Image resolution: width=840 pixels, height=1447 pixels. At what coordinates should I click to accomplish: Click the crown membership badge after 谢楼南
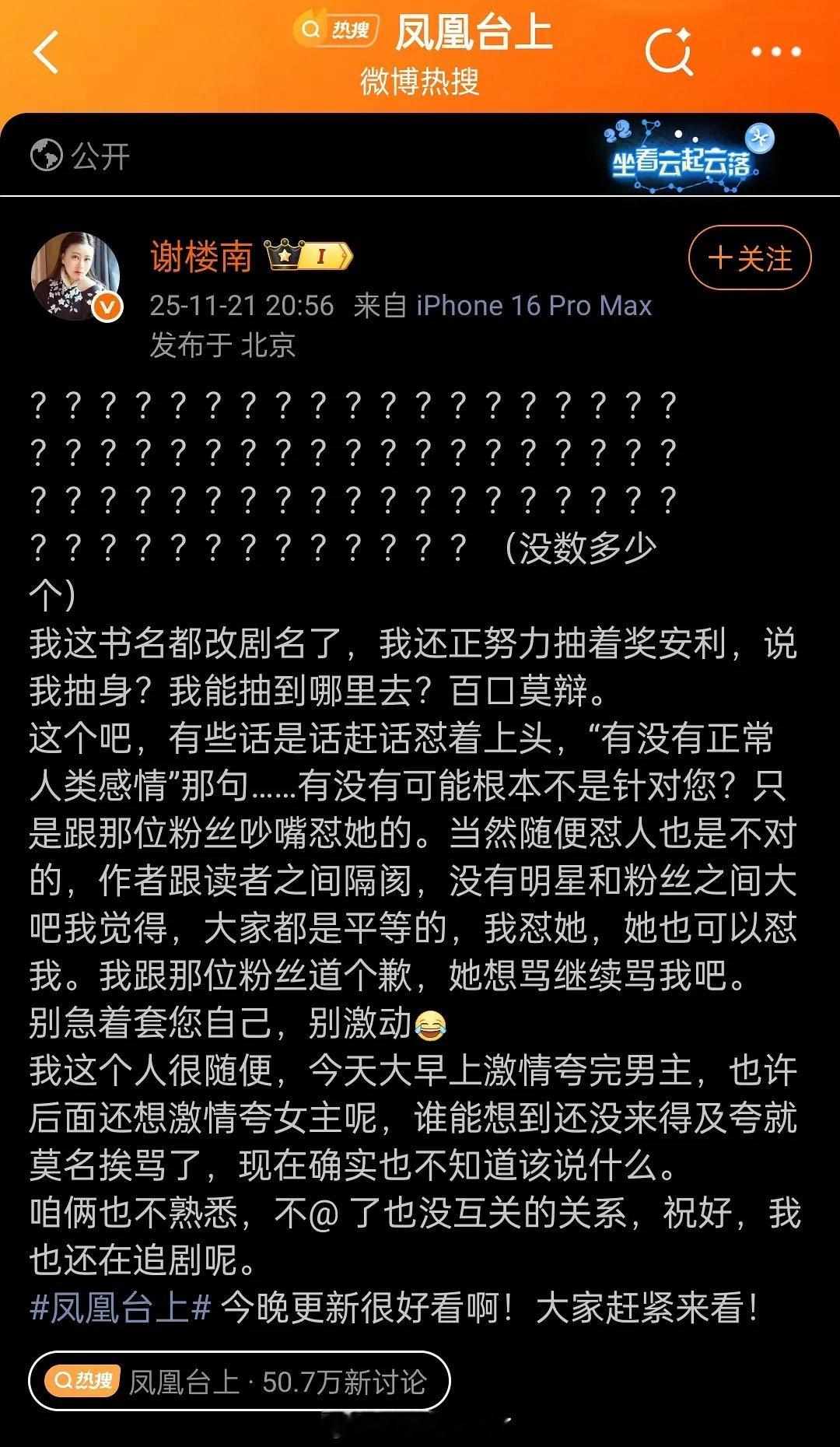click(285, 254)
